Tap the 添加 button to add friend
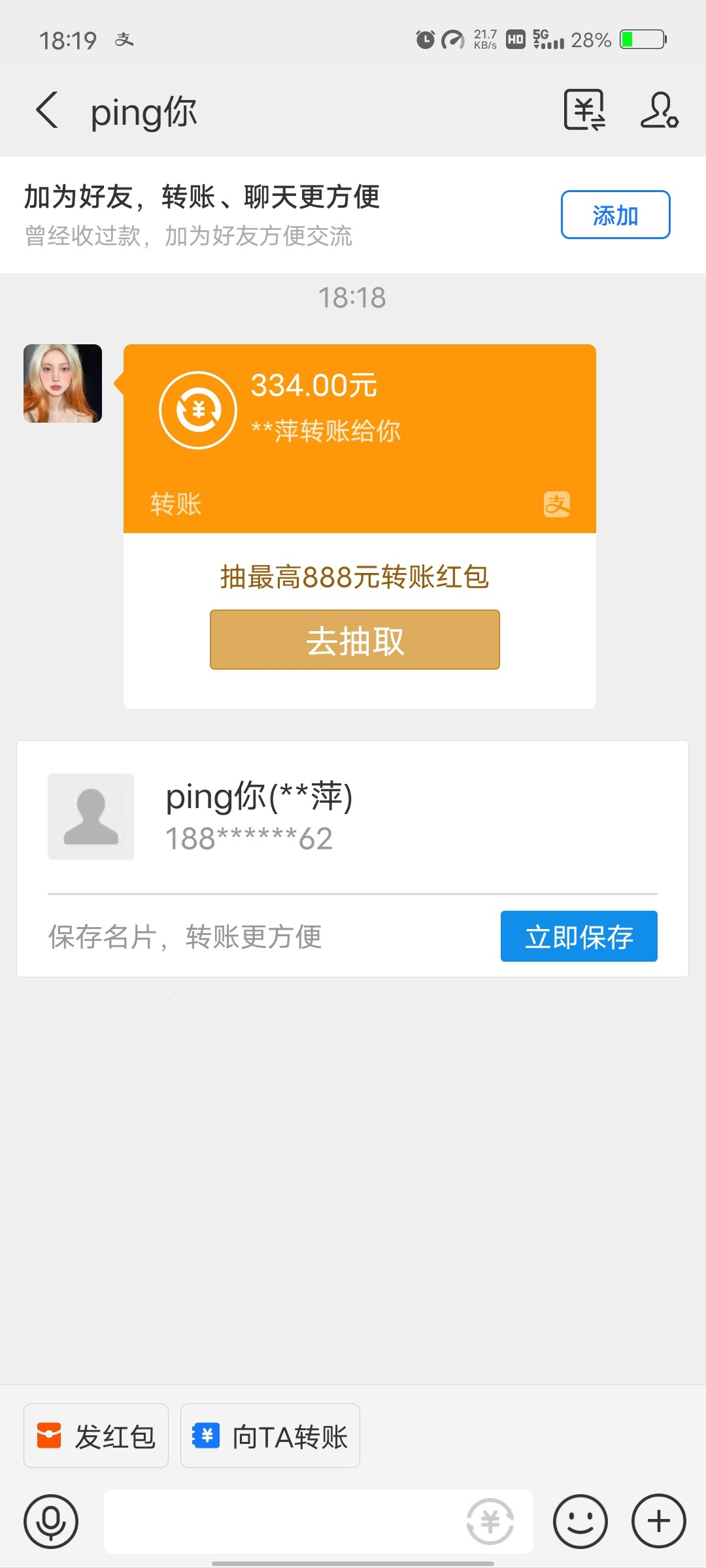This screenshot has width=706, height=1568. coord(615,214)
